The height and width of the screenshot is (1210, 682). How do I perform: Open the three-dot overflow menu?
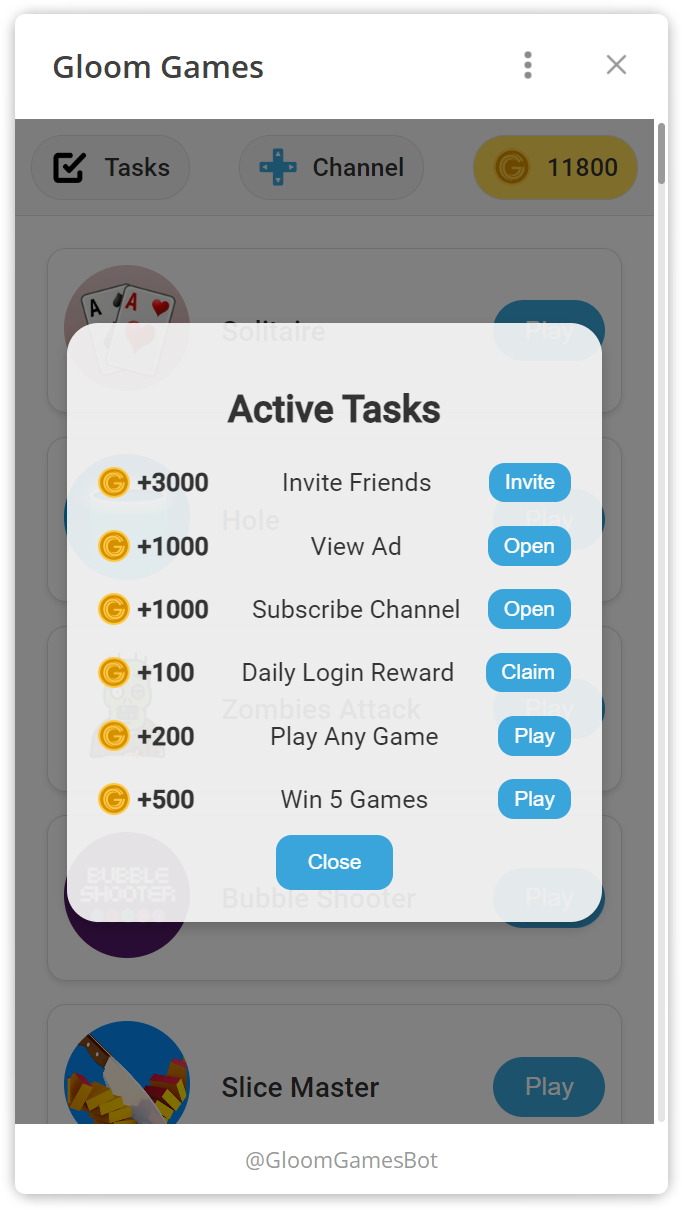click(527, 66)
